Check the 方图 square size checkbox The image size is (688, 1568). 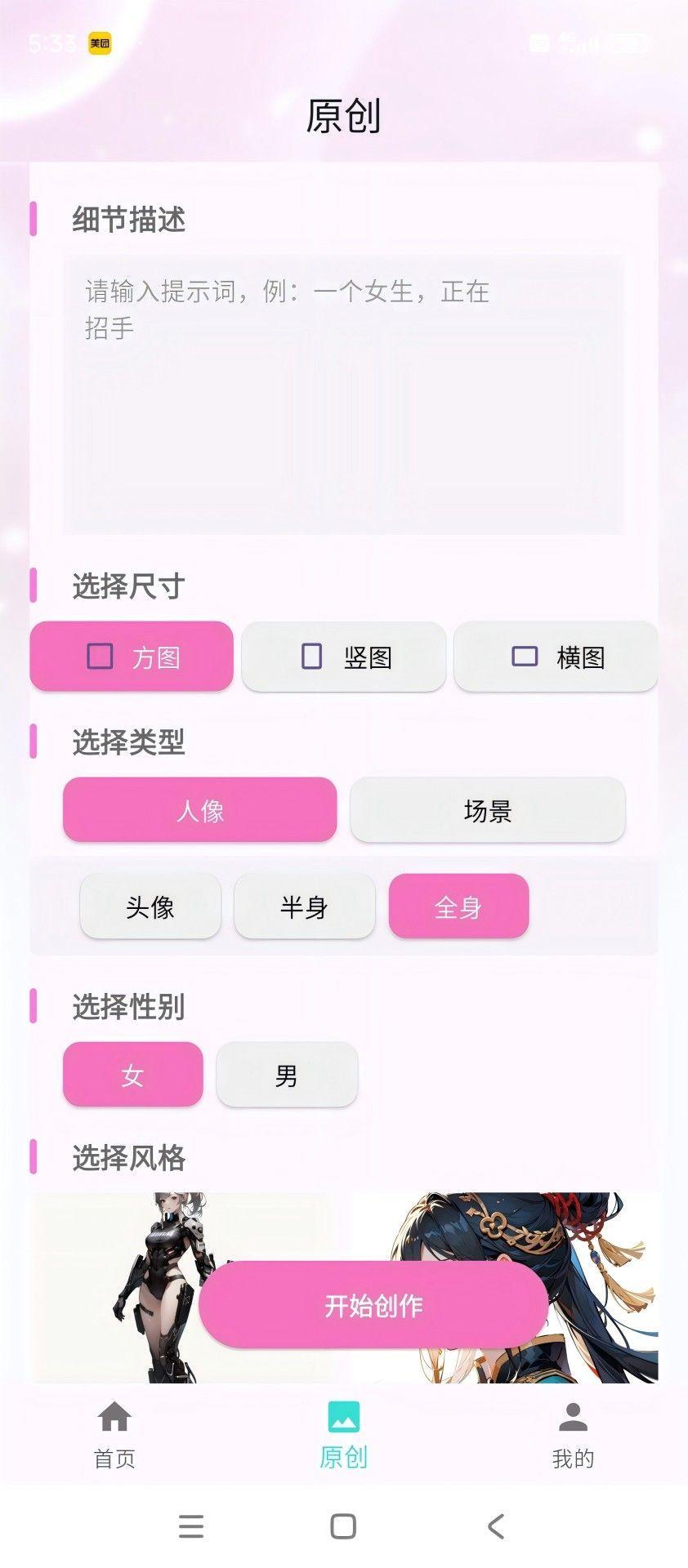(x=100, y=656)
